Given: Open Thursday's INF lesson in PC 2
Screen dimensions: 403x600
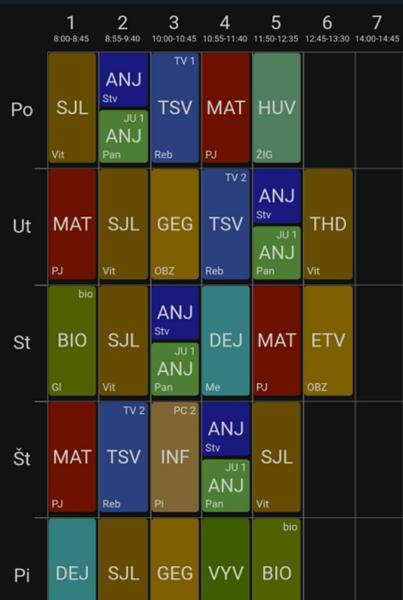Looking at the screenshot, I should coord(175,457).
